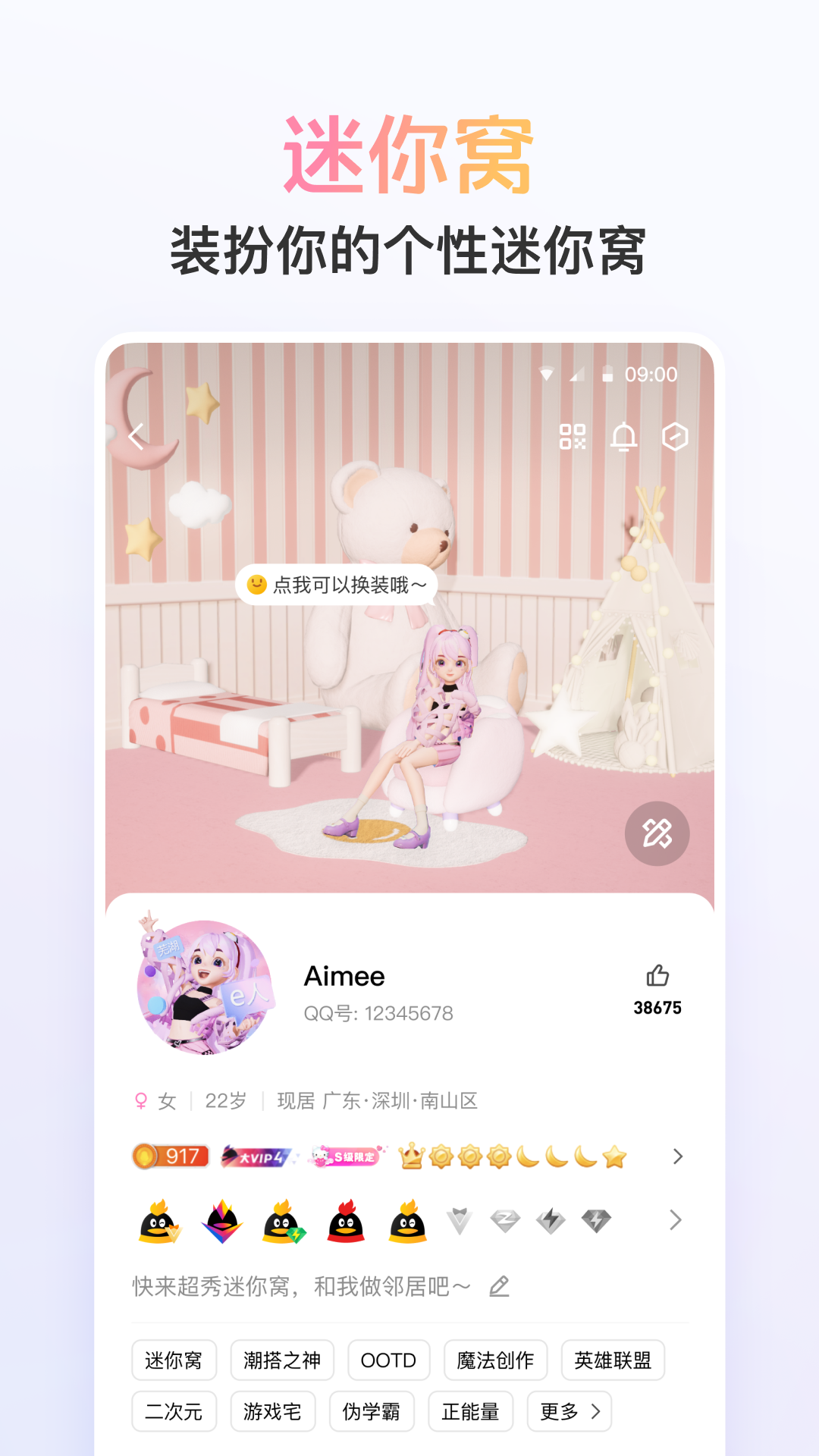This screenshot has height=1456, width=819.
Task: Expand the QQ badges row chevron
Action: (675, 1221)
